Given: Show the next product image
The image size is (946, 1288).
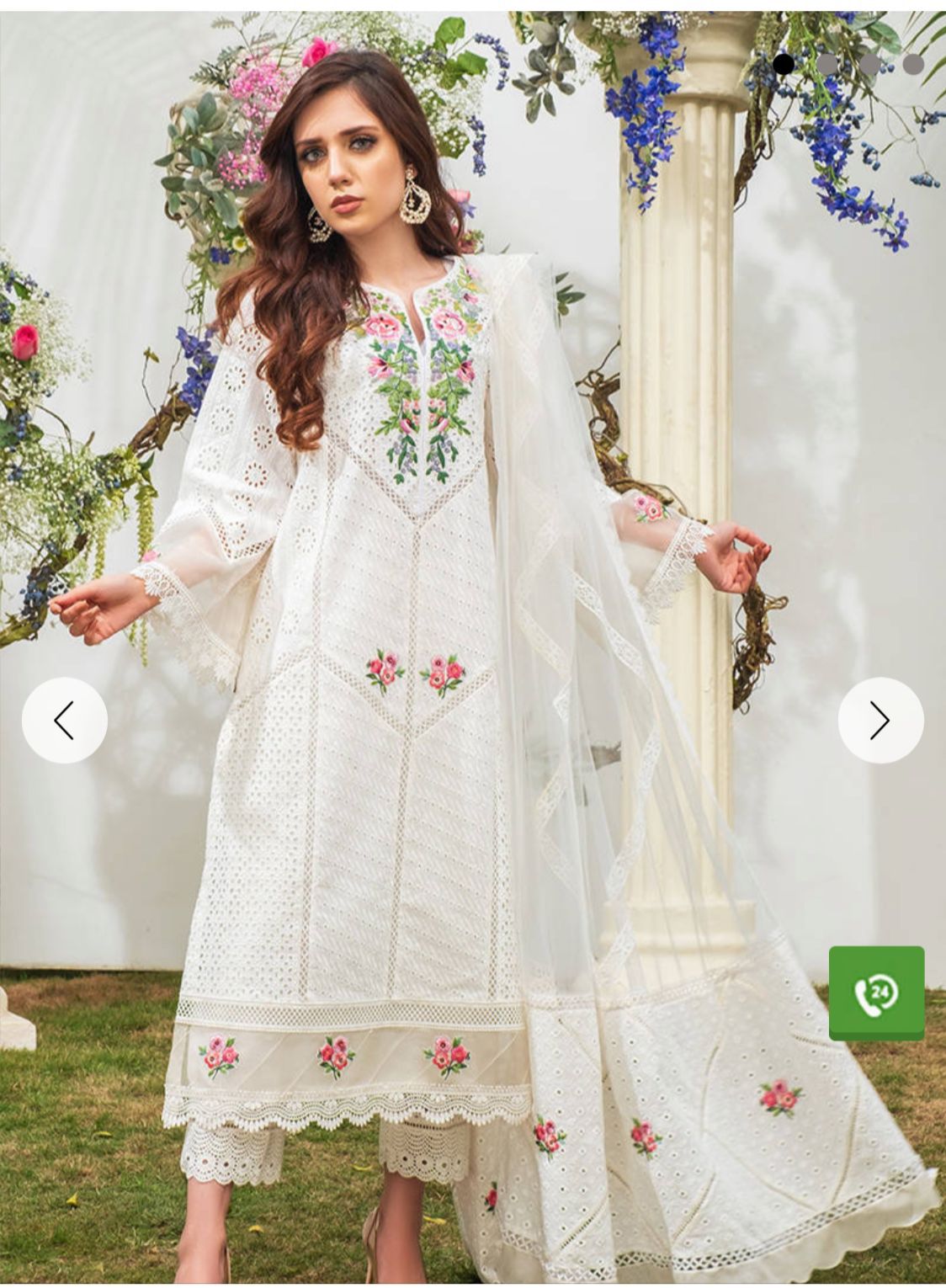Looking at the screenshot, I should click(880, 721).
